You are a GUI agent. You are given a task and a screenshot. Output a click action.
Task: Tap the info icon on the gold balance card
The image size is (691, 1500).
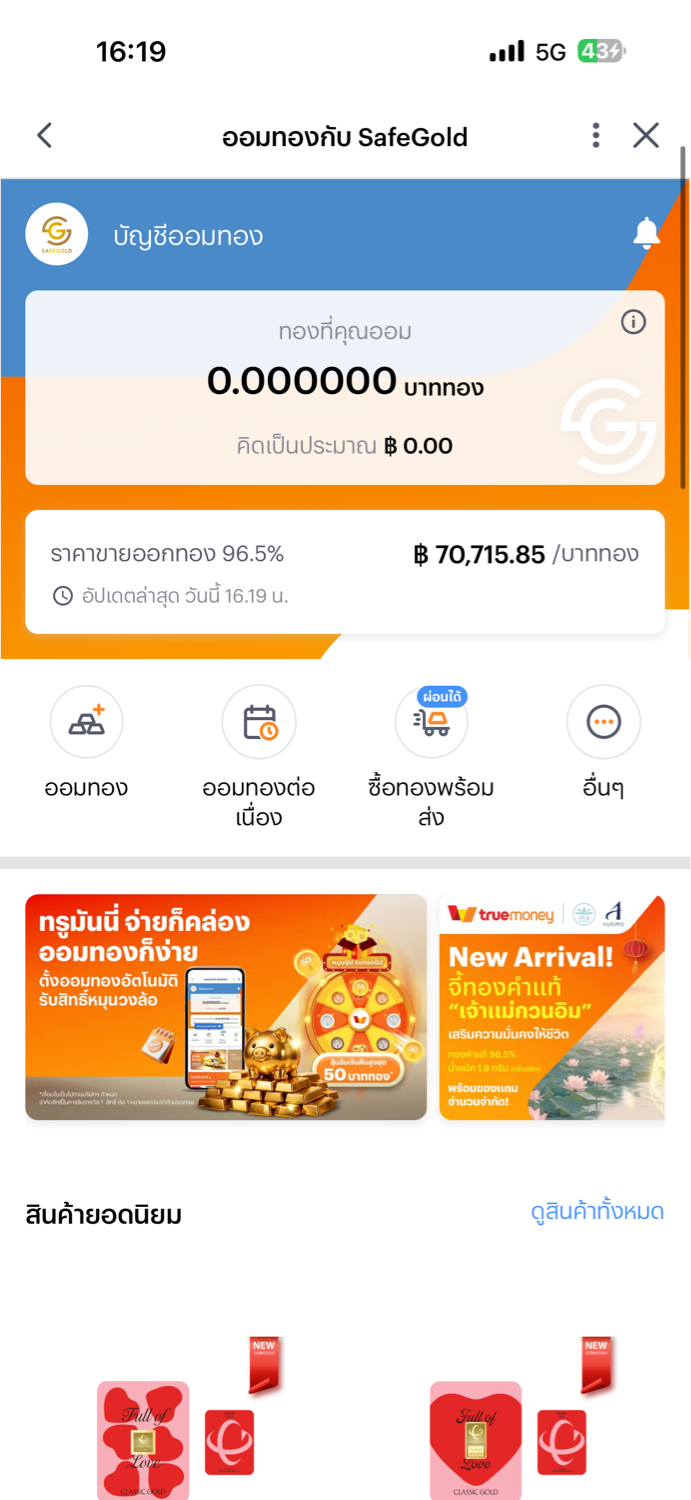[633, 322]
